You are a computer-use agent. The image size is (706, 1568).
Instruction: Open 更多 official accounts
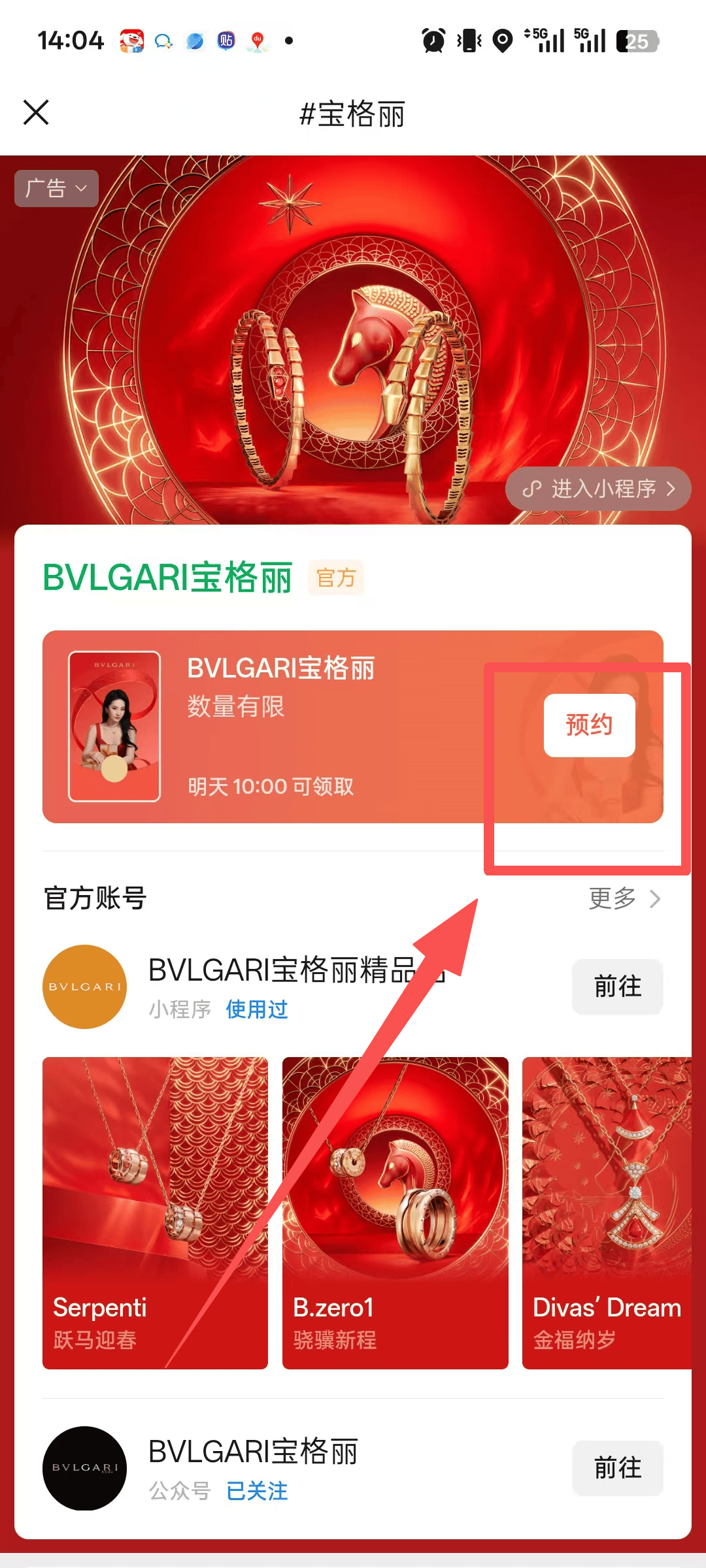624,898
